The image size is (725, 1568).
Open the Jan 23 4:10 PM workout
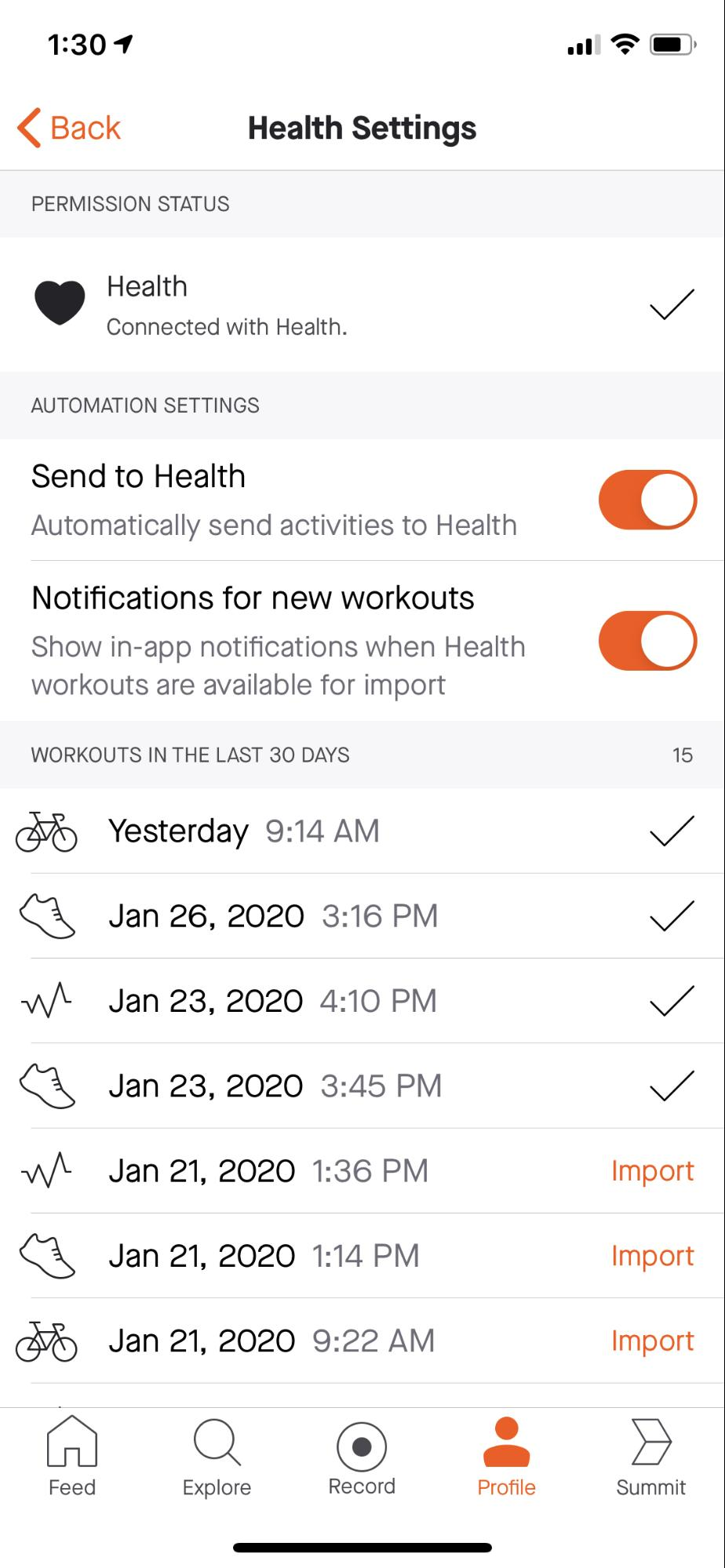click(361, 1001)
